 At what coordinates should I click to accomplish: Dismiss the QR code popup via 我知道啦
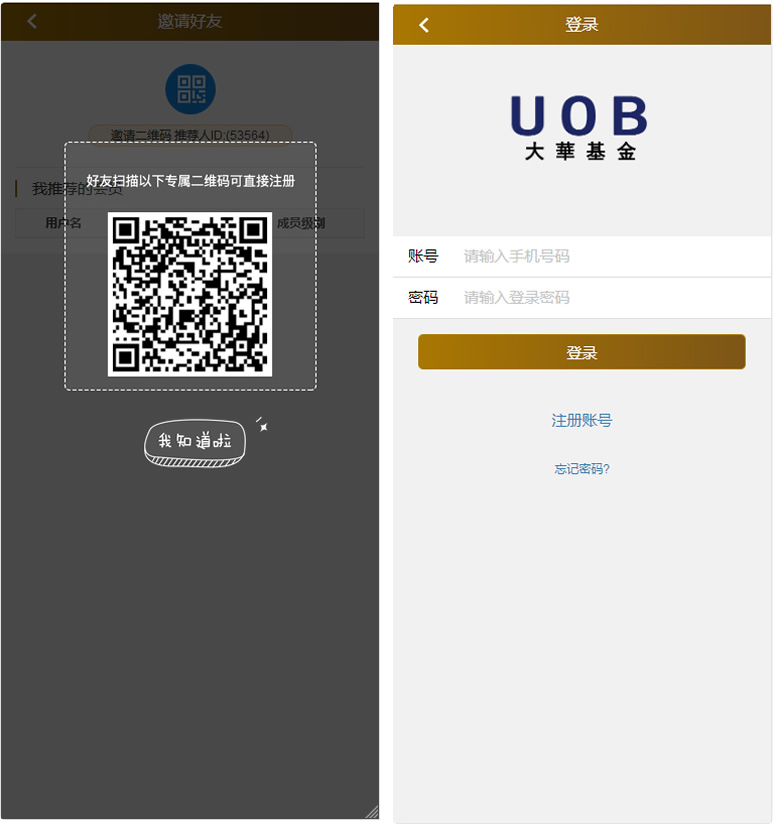click(195, 441)
